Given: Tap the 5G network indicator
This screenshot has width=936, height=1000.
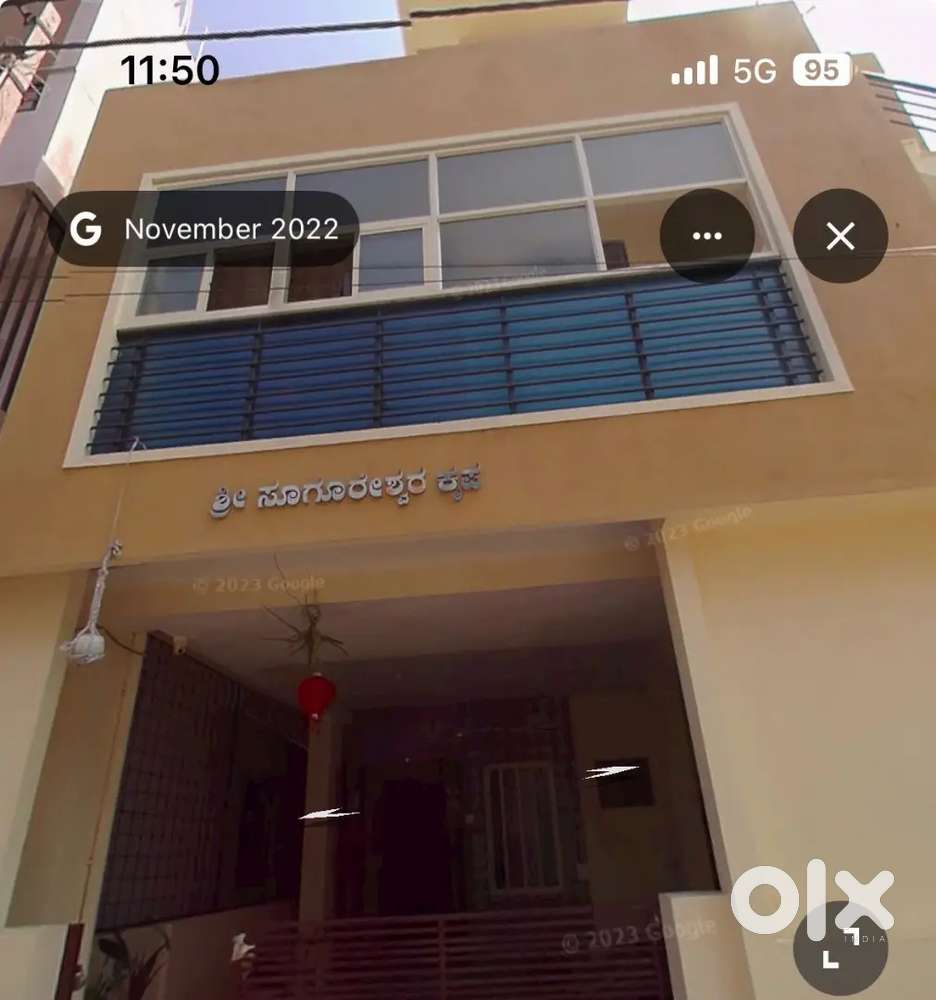Looking at the screenshot, I should click(757, 70).
